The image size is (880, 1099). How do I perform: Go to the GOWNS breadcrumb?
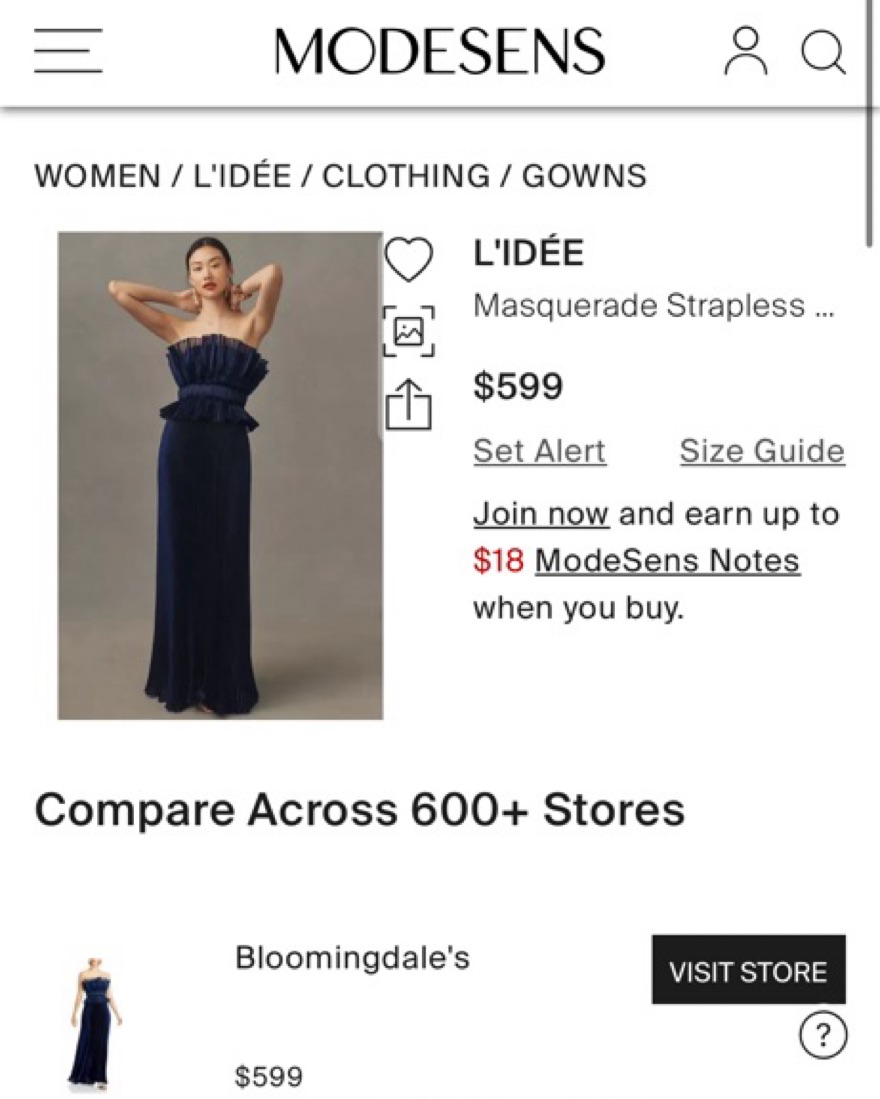point(584,176)
